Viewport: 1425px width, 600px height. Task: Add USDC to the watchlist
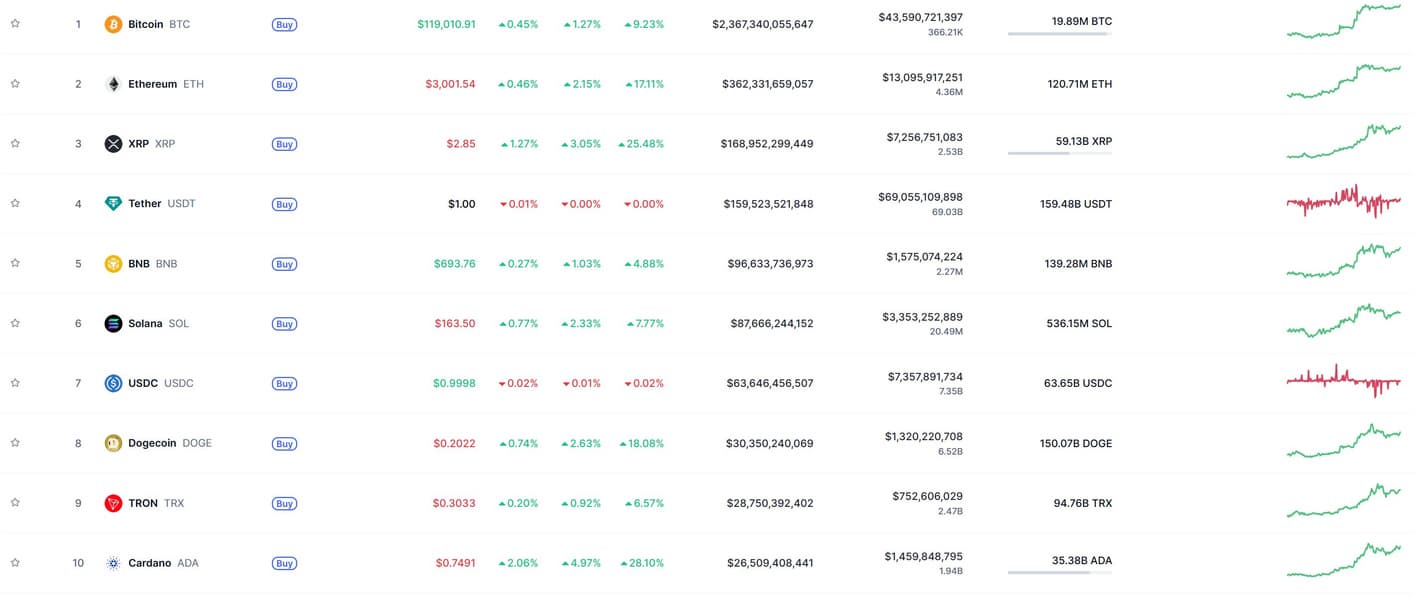tap(15, 384)
